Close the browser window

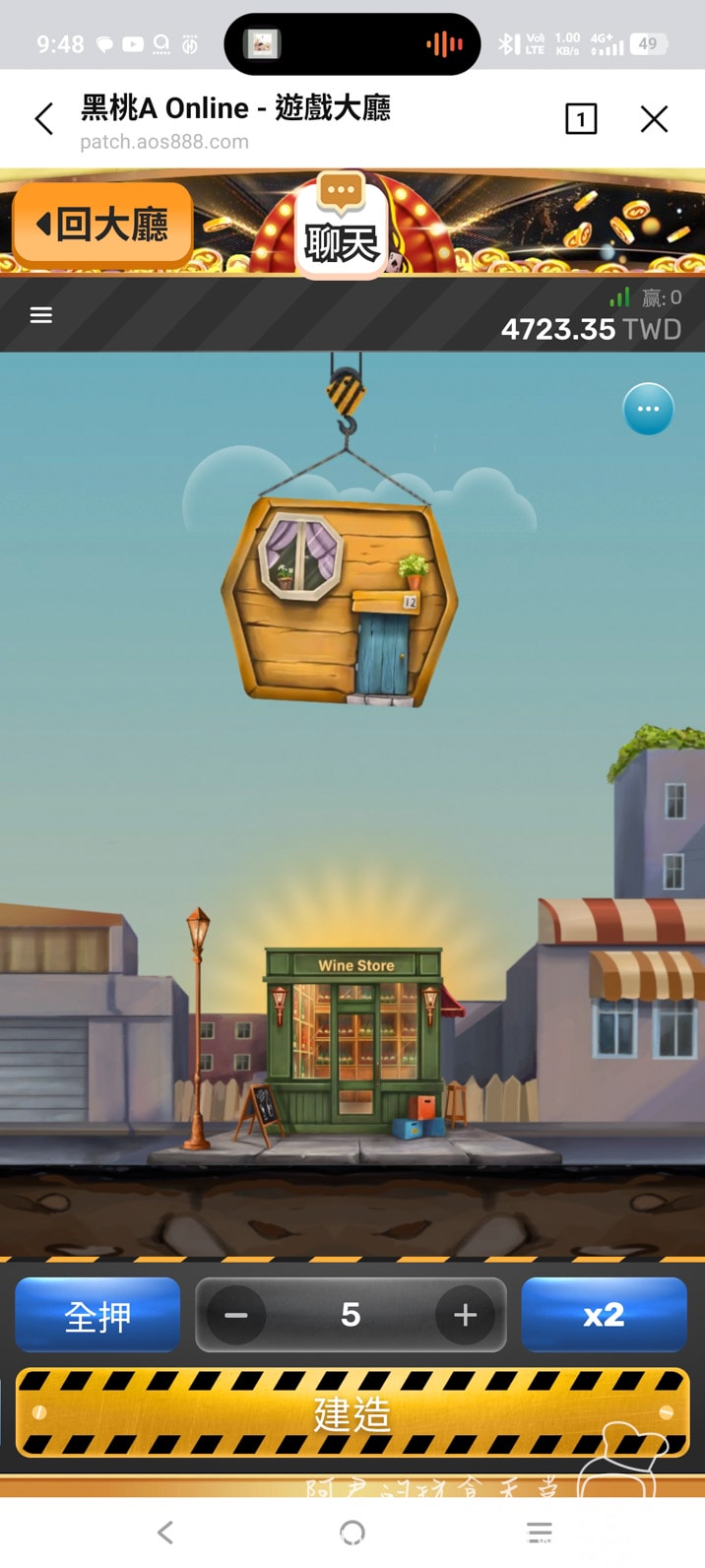654,119
